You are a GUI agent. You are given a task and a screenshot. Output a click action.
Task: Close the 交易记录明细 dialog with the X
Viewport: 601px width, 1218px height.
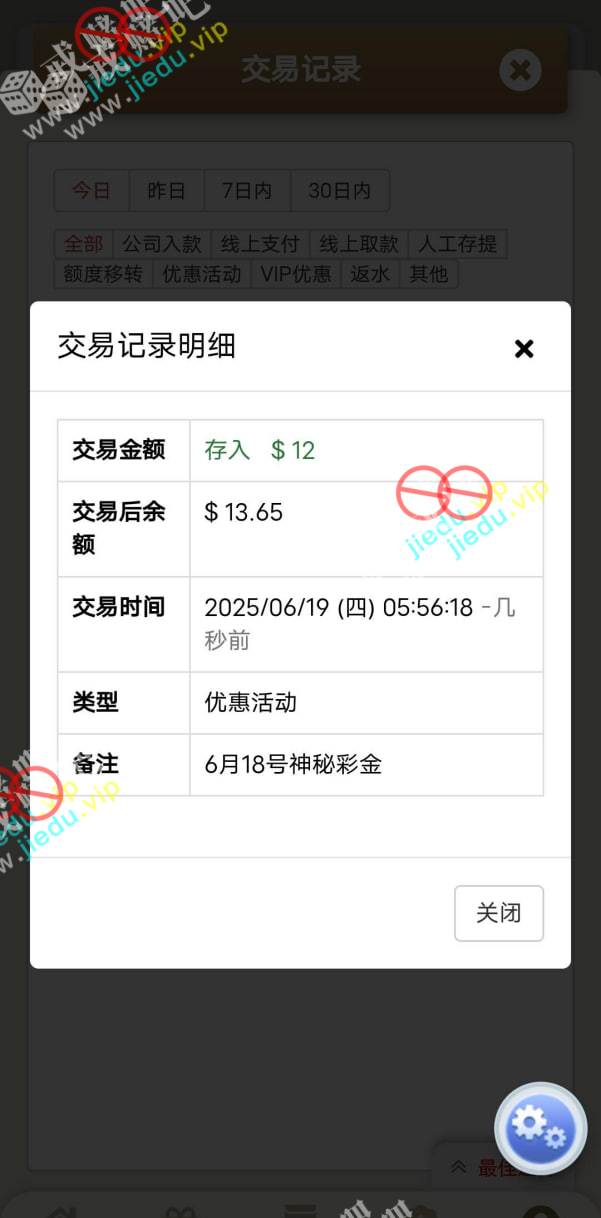(524, 349)
